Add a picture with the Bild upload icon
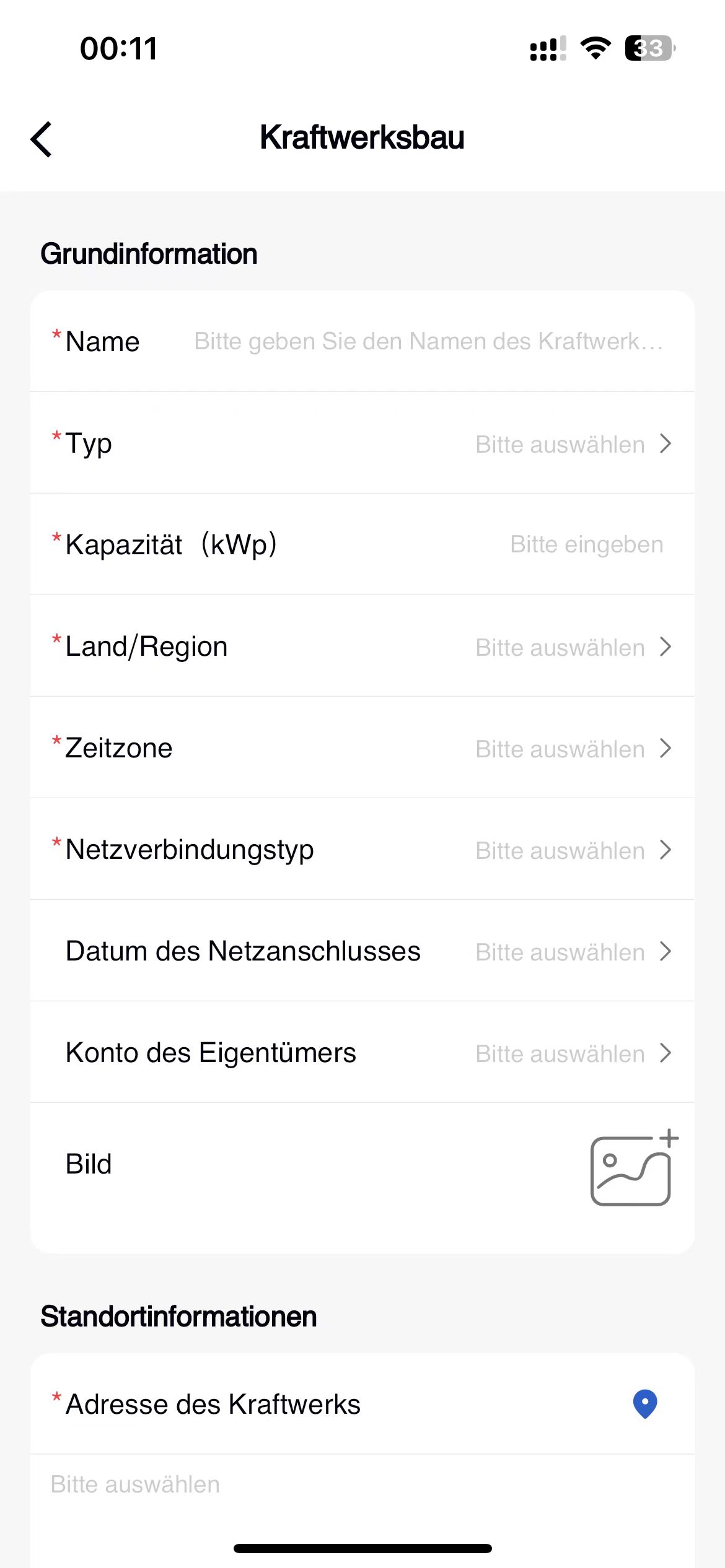 click(634, 1168)
